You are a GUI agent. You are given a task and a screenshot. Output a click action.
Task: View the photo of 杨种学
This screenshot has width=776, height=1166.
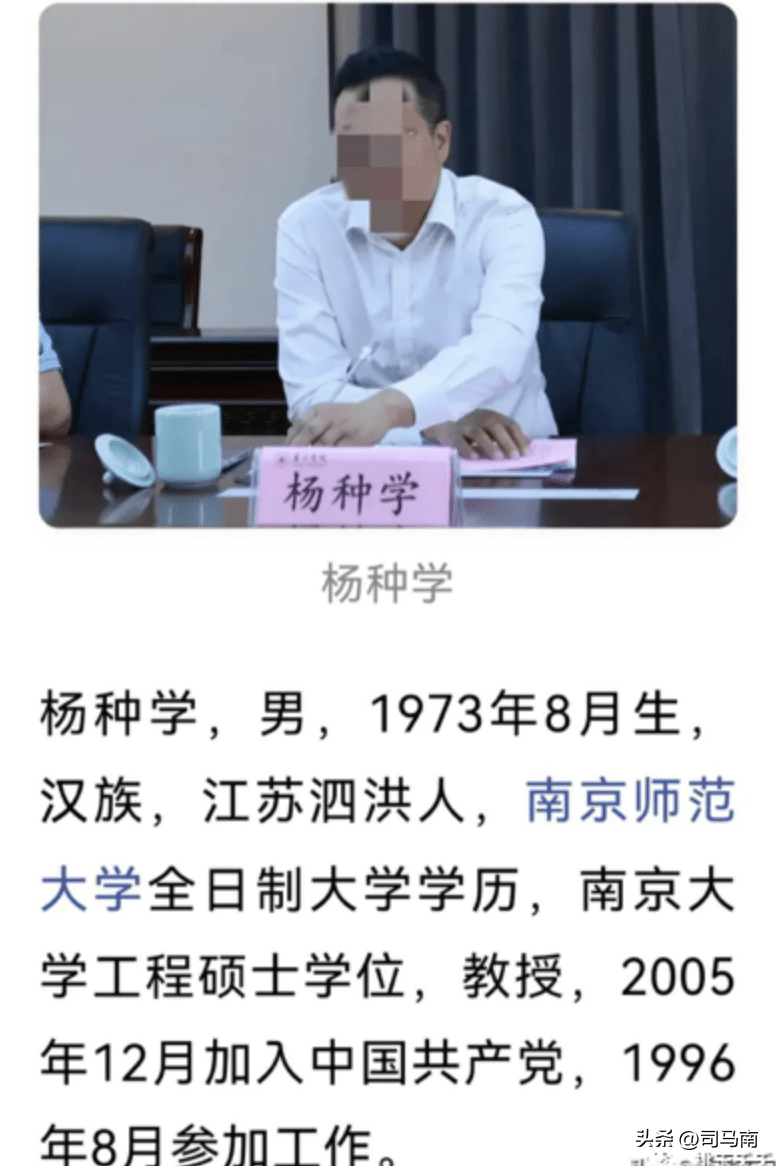click(388, 265)
